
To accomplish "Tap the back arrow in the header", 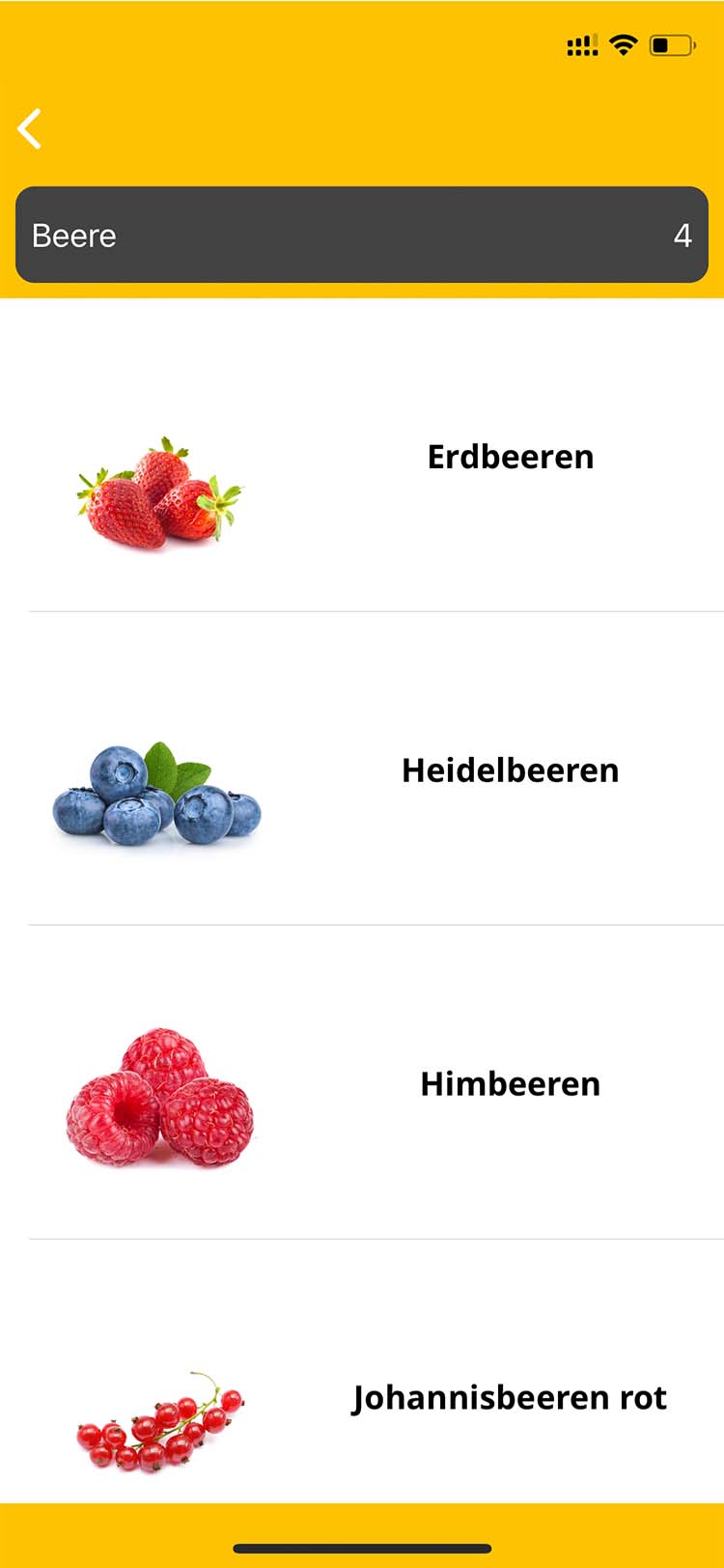I will pos(29,126).
